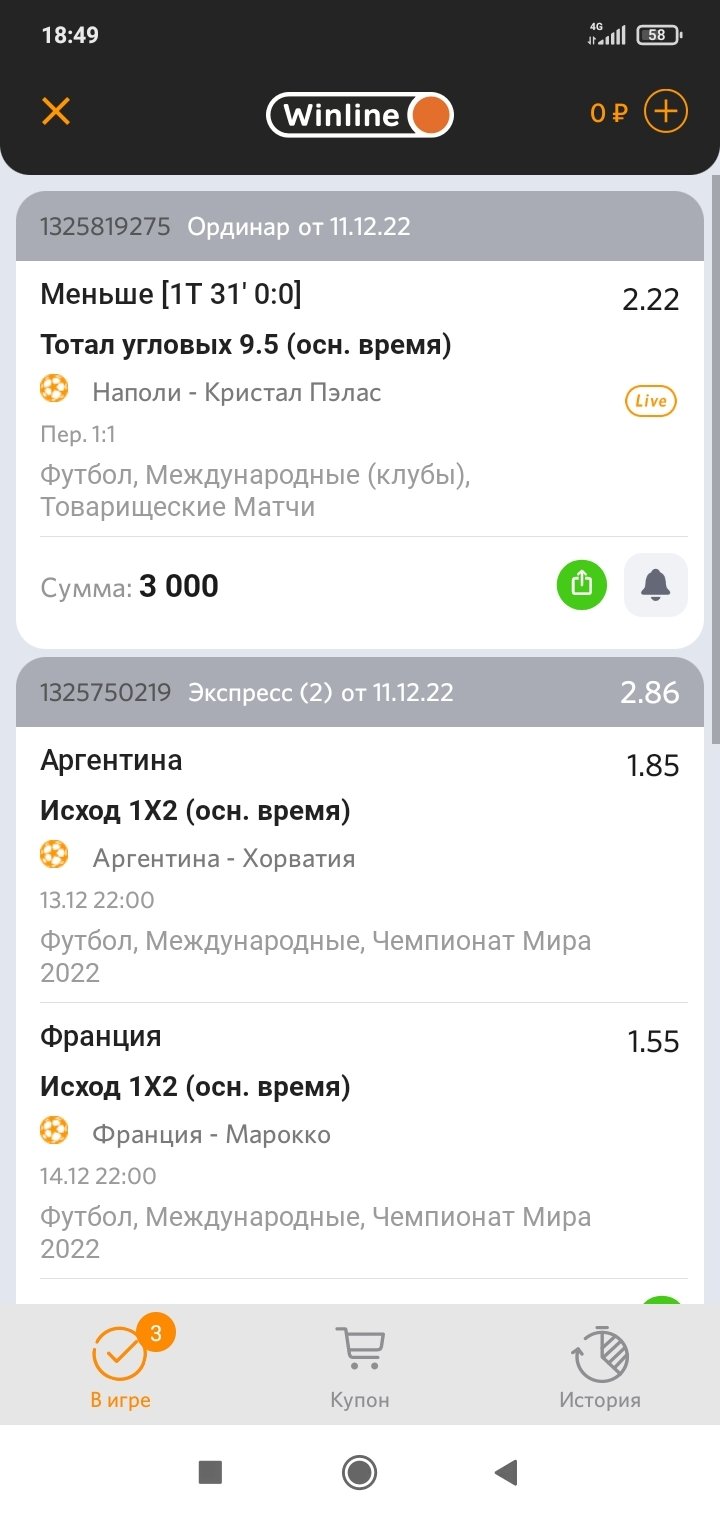Share the 3 000 corner total bet
The width and height of the screenshot is (720, 1520).
coord(582,585)
